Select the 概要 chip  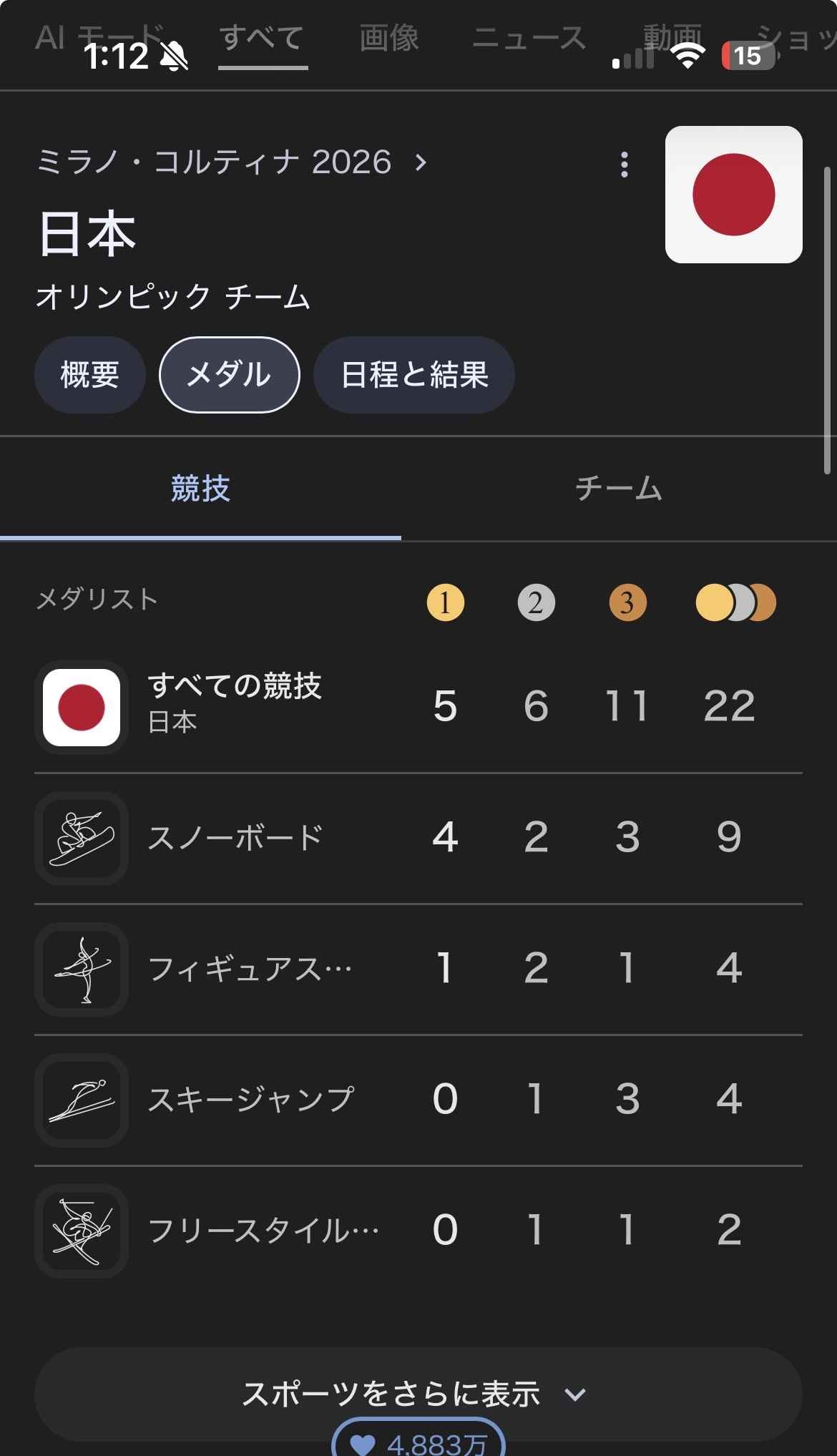[89, 374]
